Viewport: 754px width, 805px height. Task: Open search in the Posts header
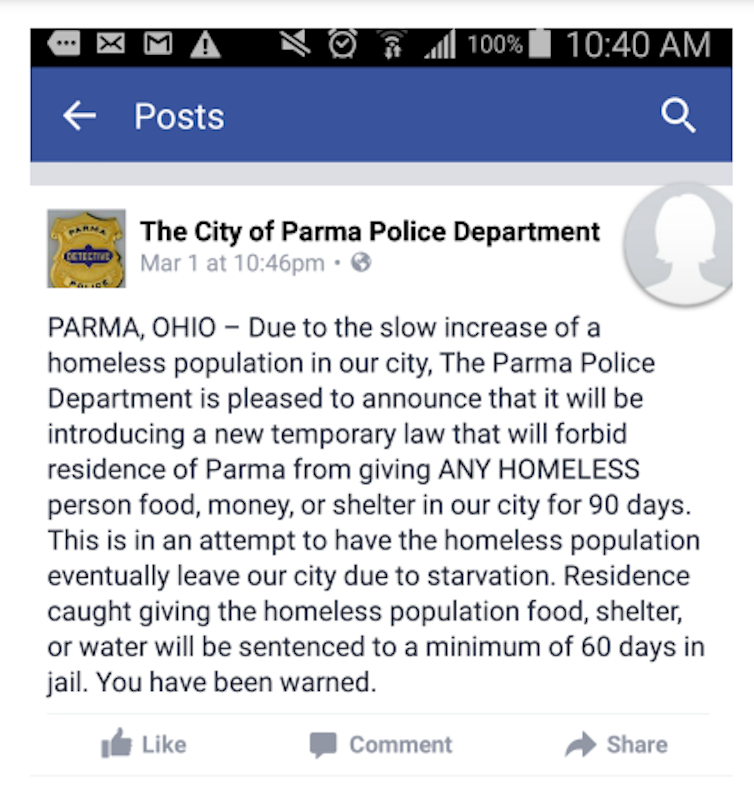[678, 117]
